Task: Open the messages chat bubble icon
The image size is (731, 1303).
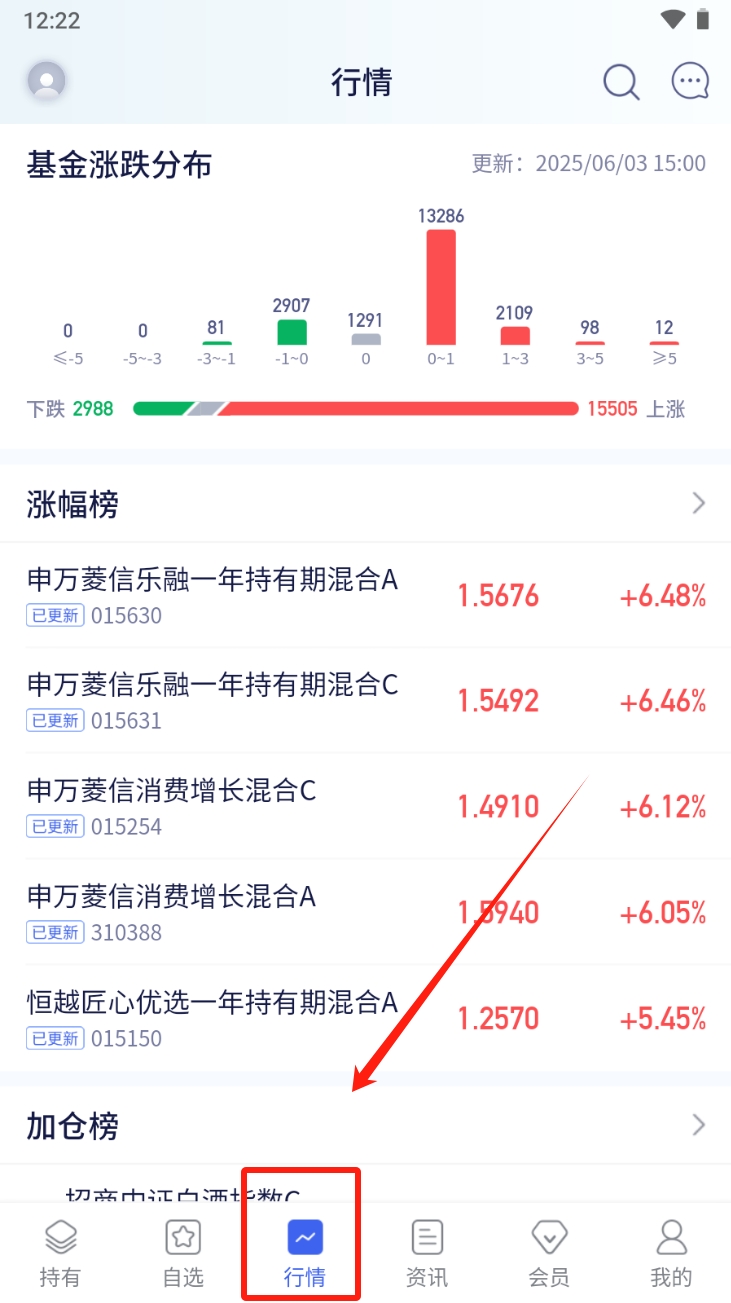Action: click(x=690, y=82)
